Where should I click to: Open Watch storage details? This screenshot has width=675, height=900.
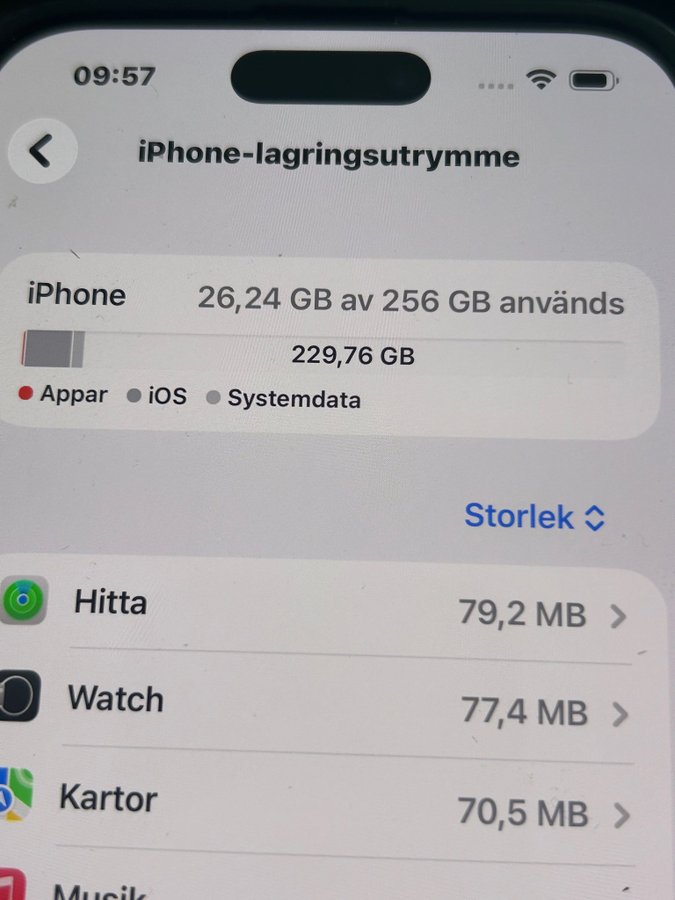pos(330,703)
